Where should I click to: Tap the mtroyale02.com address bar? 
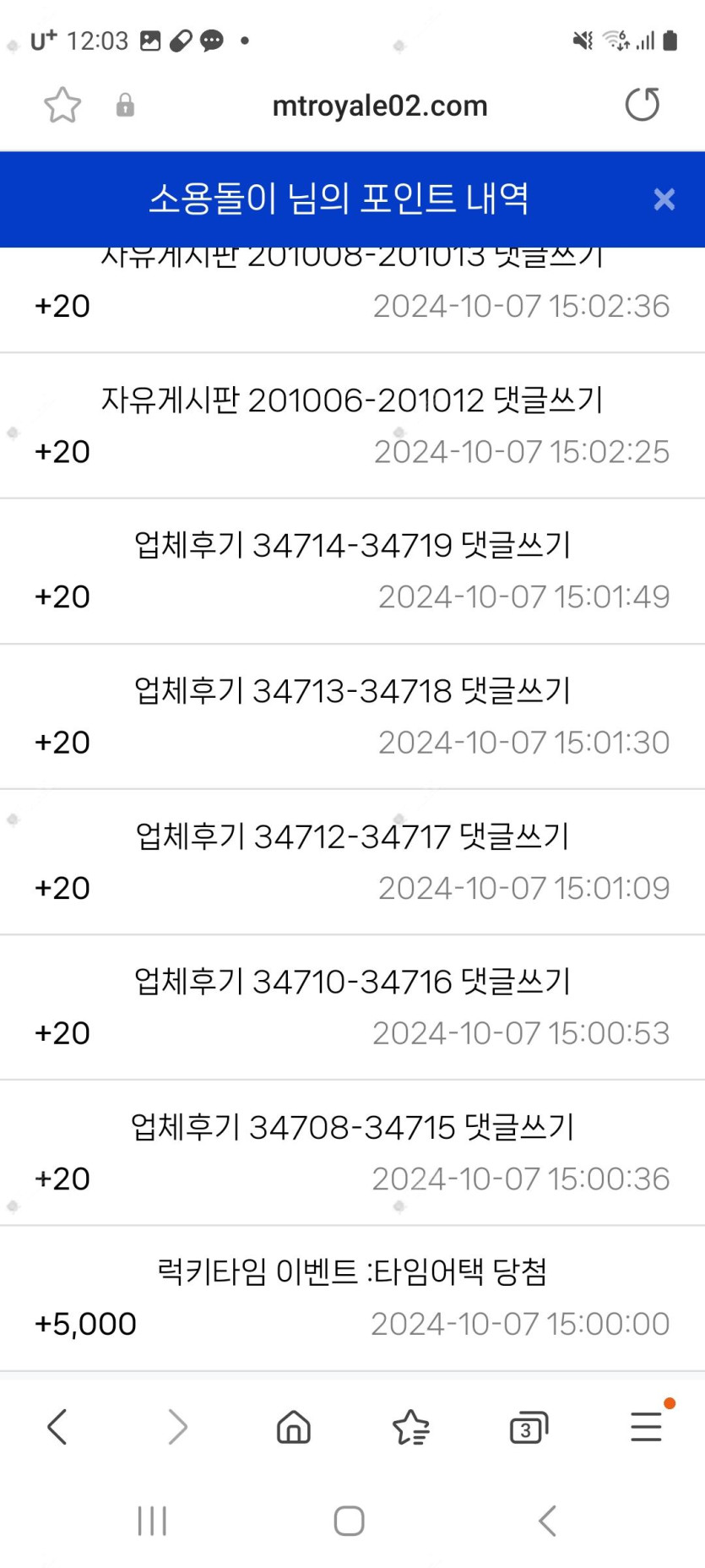tap(380, 106)
